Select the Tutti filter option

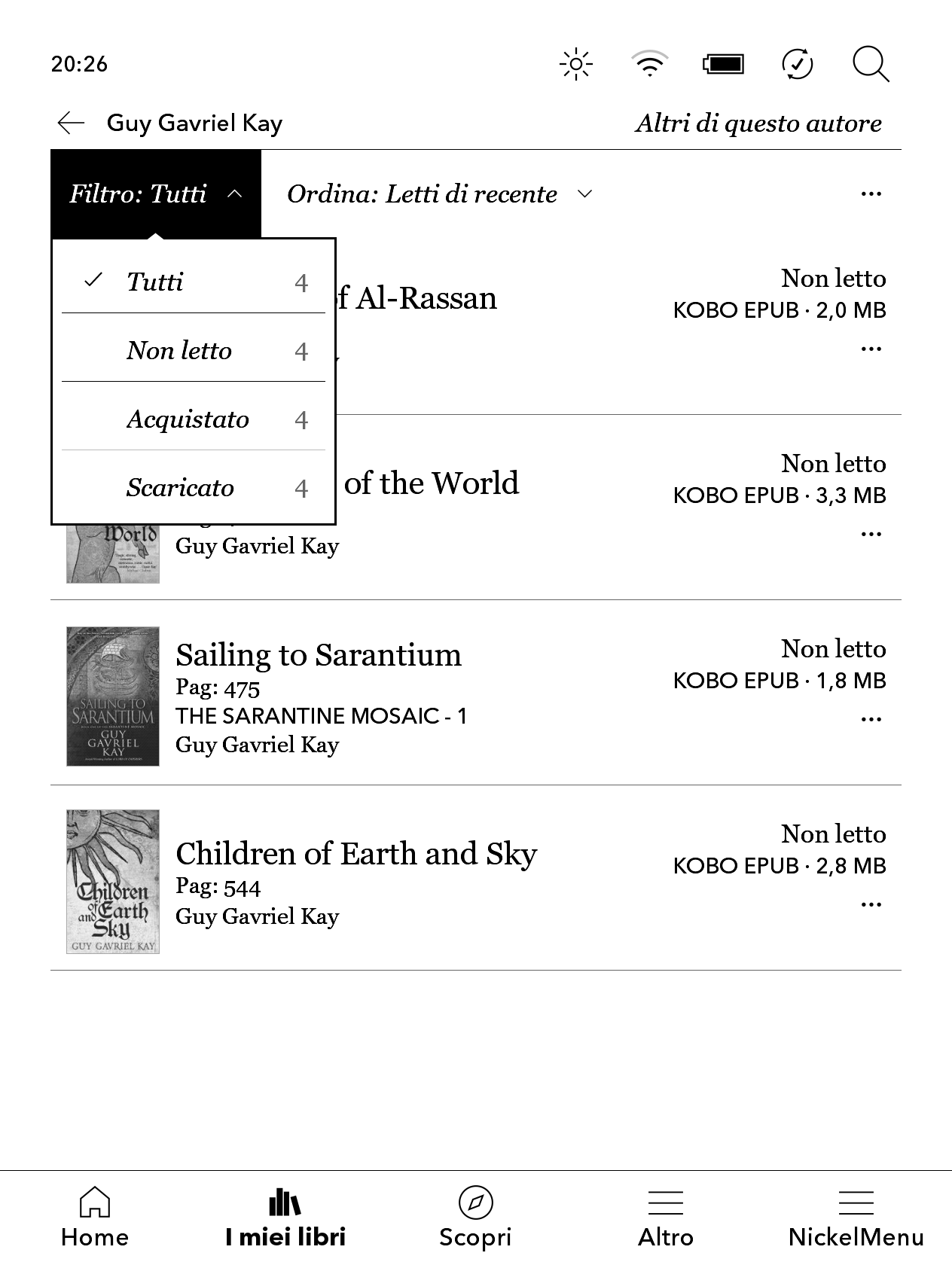coord(193,282)
